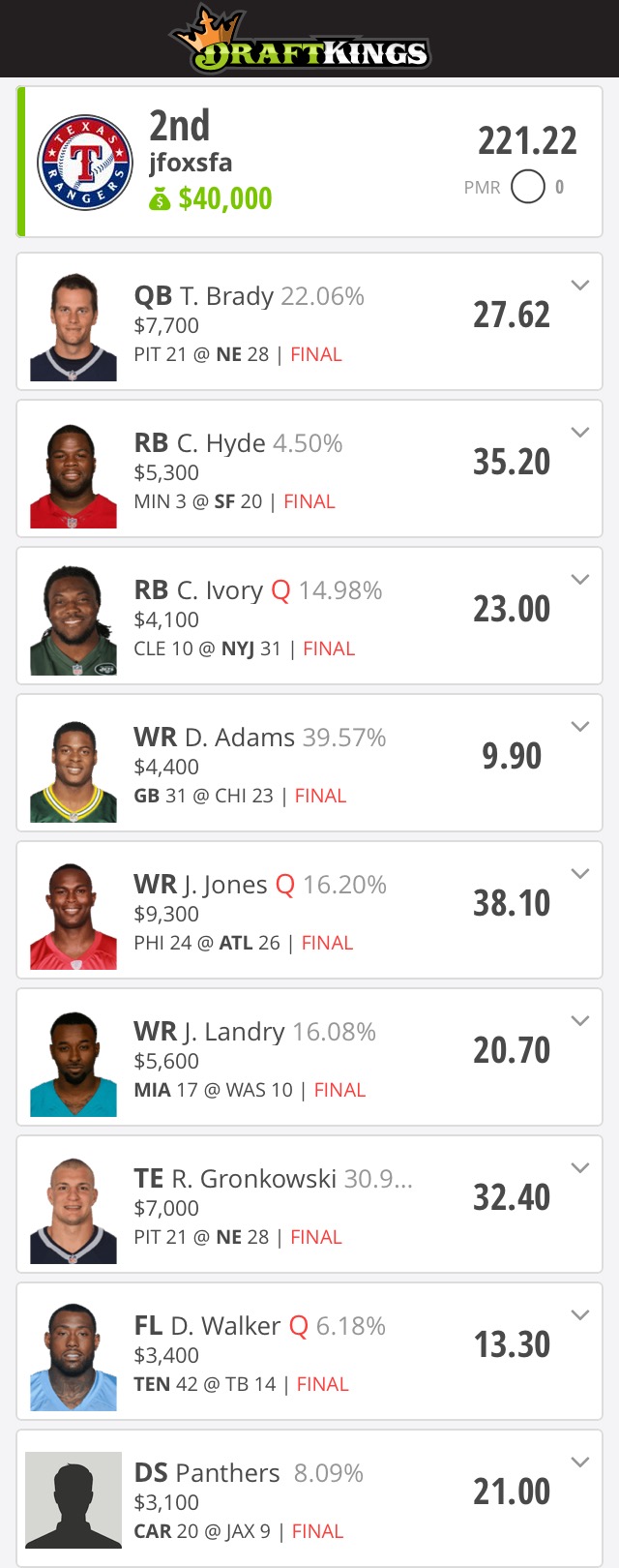Show details for C. Ivory
The width and height of the screenshot is (619, 1568).
(x=580, y=580)
